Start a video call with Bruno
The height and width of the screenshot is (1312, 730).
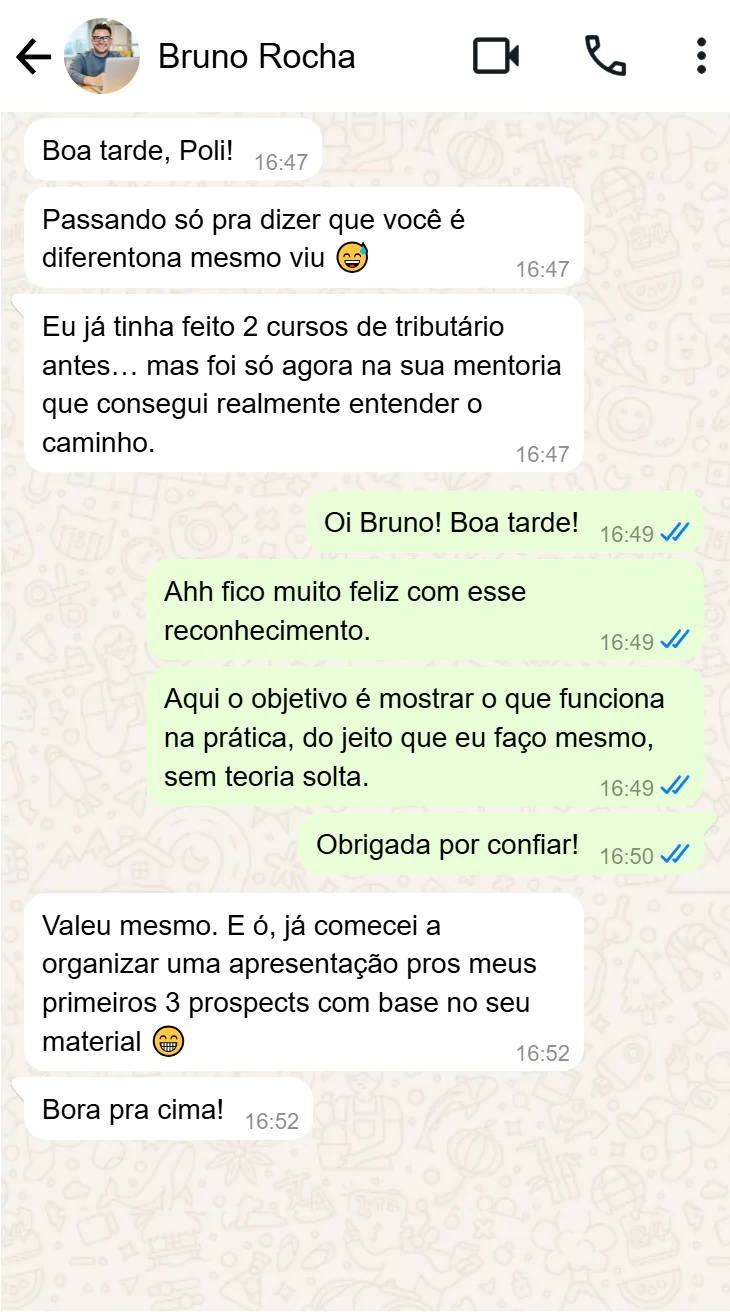click(x=496, y=57)
